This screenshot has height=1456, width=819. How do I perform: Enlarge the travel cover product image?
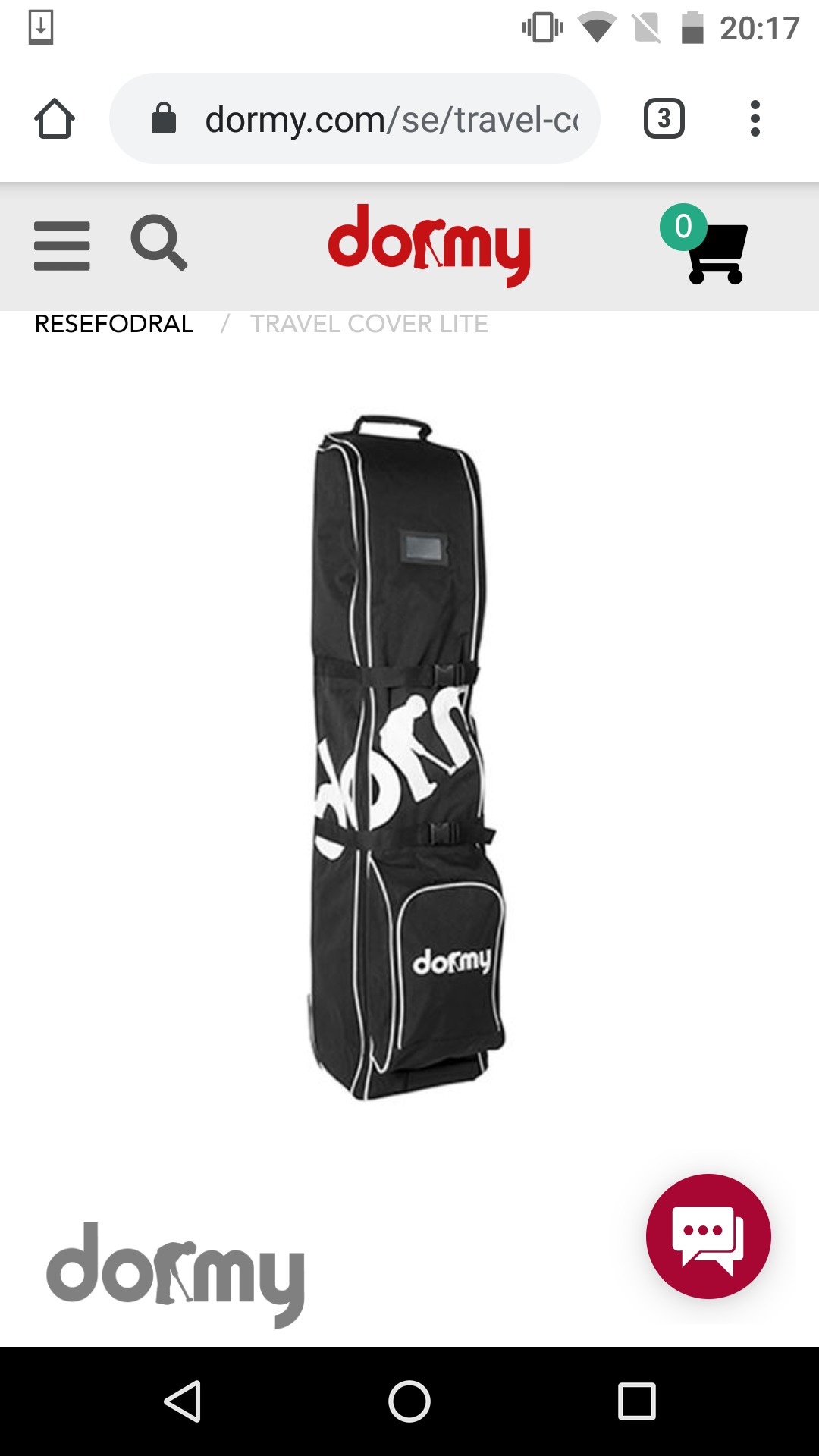(408, 758)
